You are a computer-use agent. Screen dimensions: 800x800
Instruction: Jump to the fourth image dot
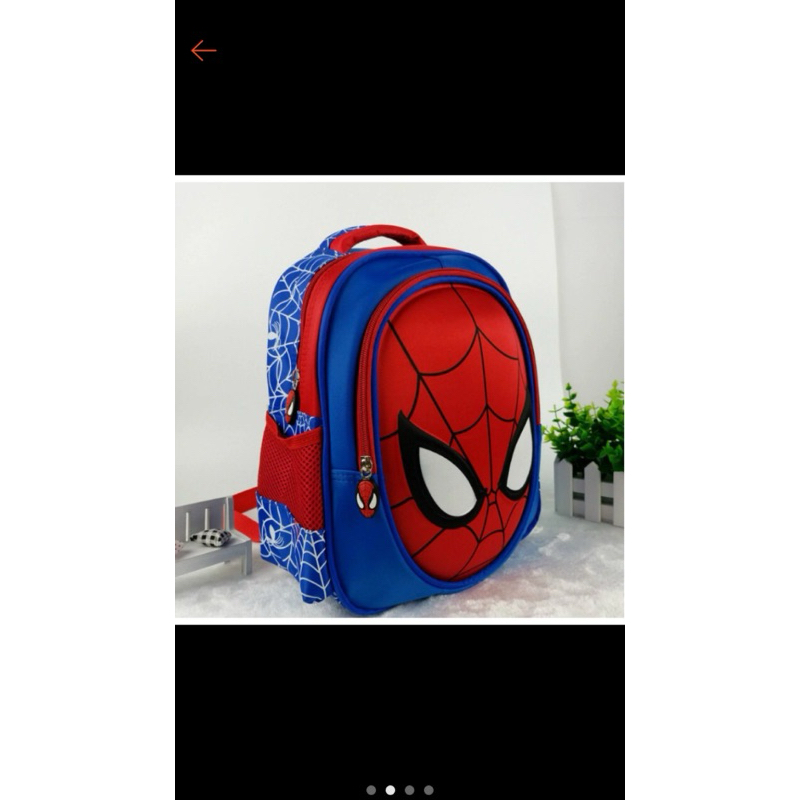[429, 790]
